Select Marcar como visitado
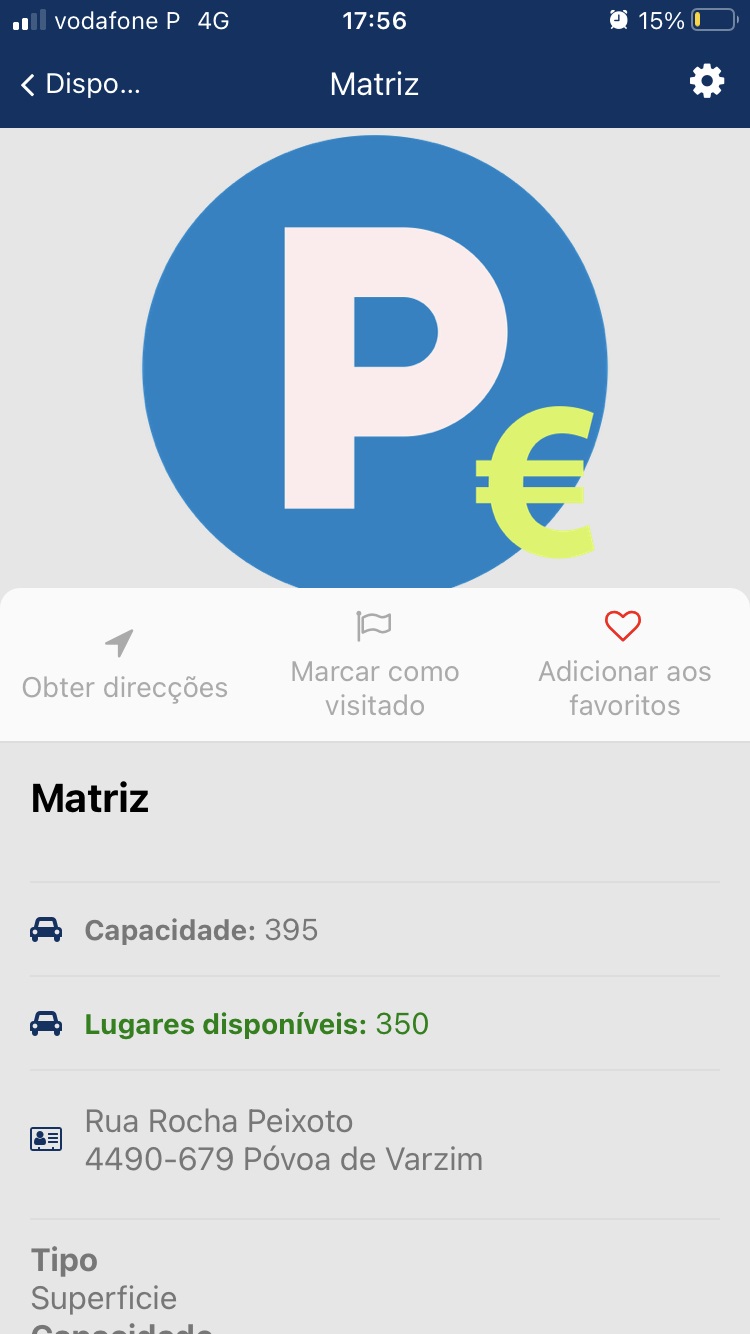750x1334 pixels. click(x=375, y=665)
